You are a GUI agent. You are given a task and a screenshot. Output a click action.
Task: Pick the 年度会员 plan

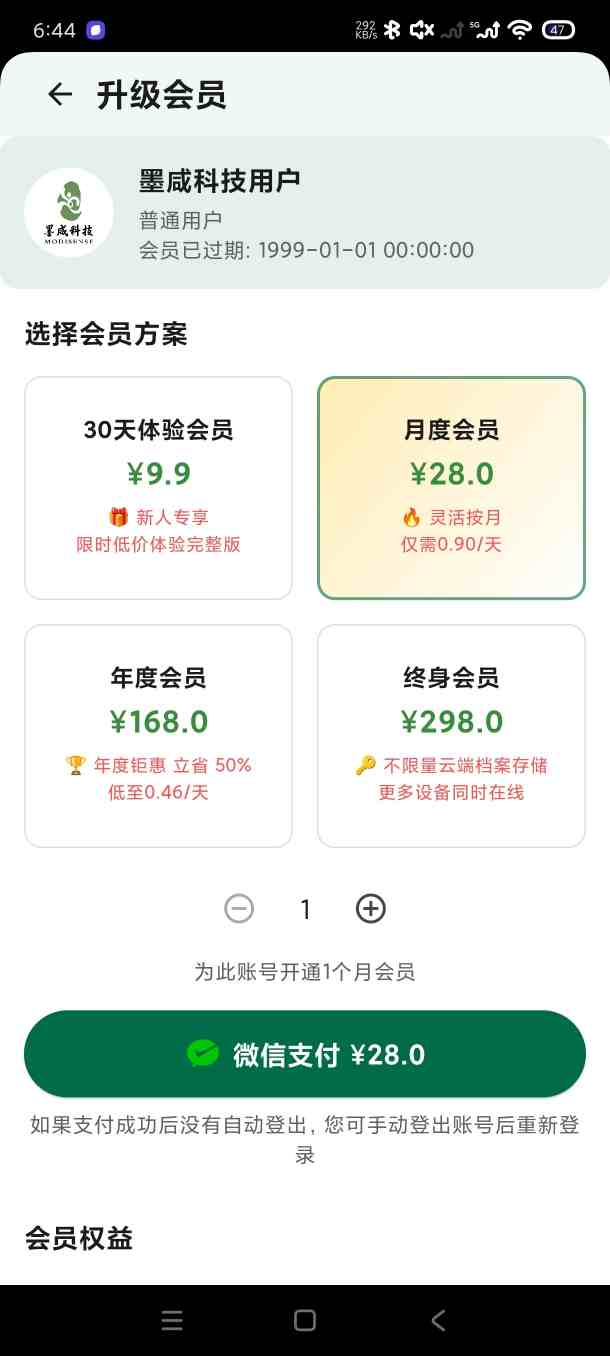158,735
